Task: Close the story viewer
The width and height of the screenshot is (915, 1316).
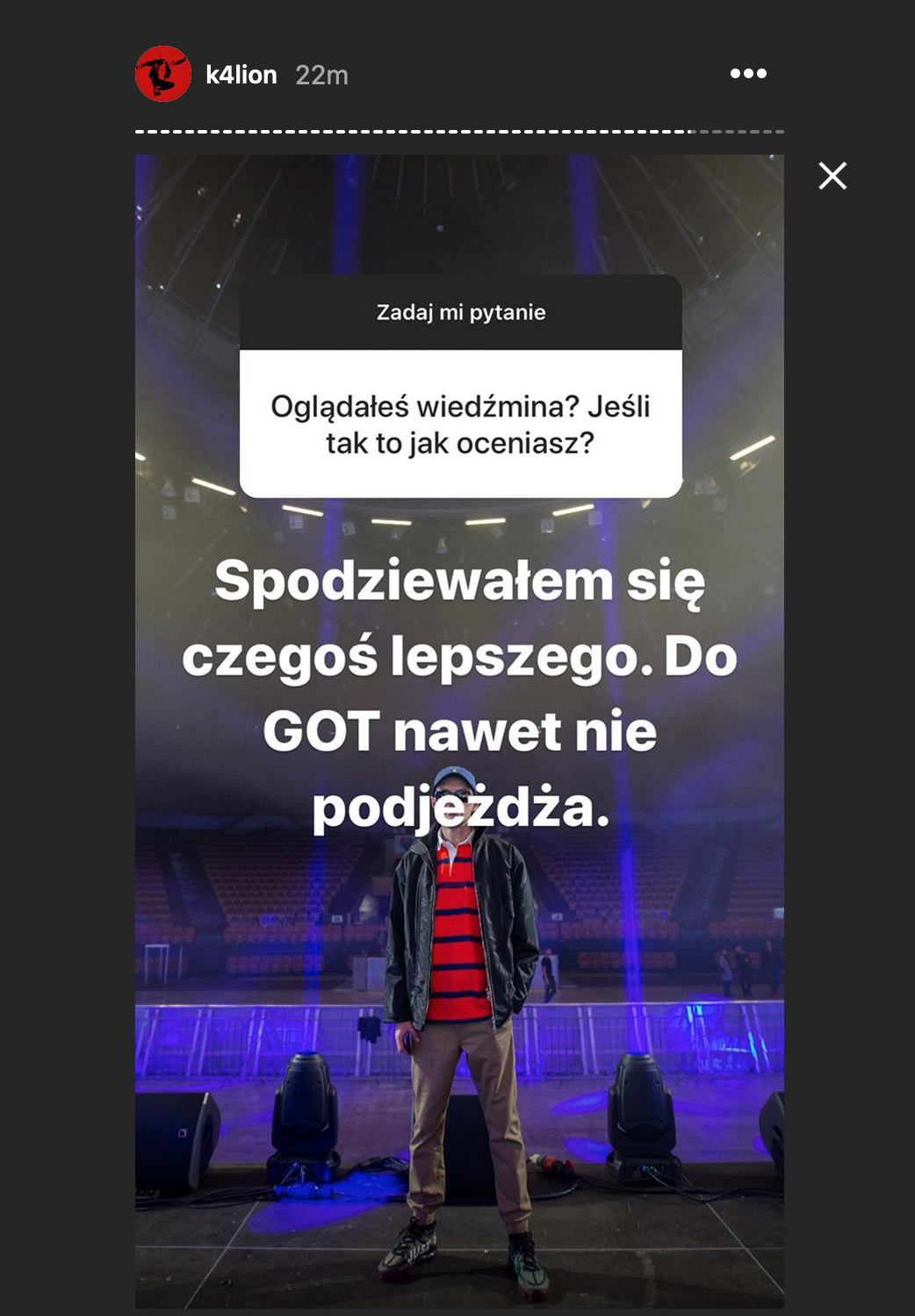Action: pos(832,176)
